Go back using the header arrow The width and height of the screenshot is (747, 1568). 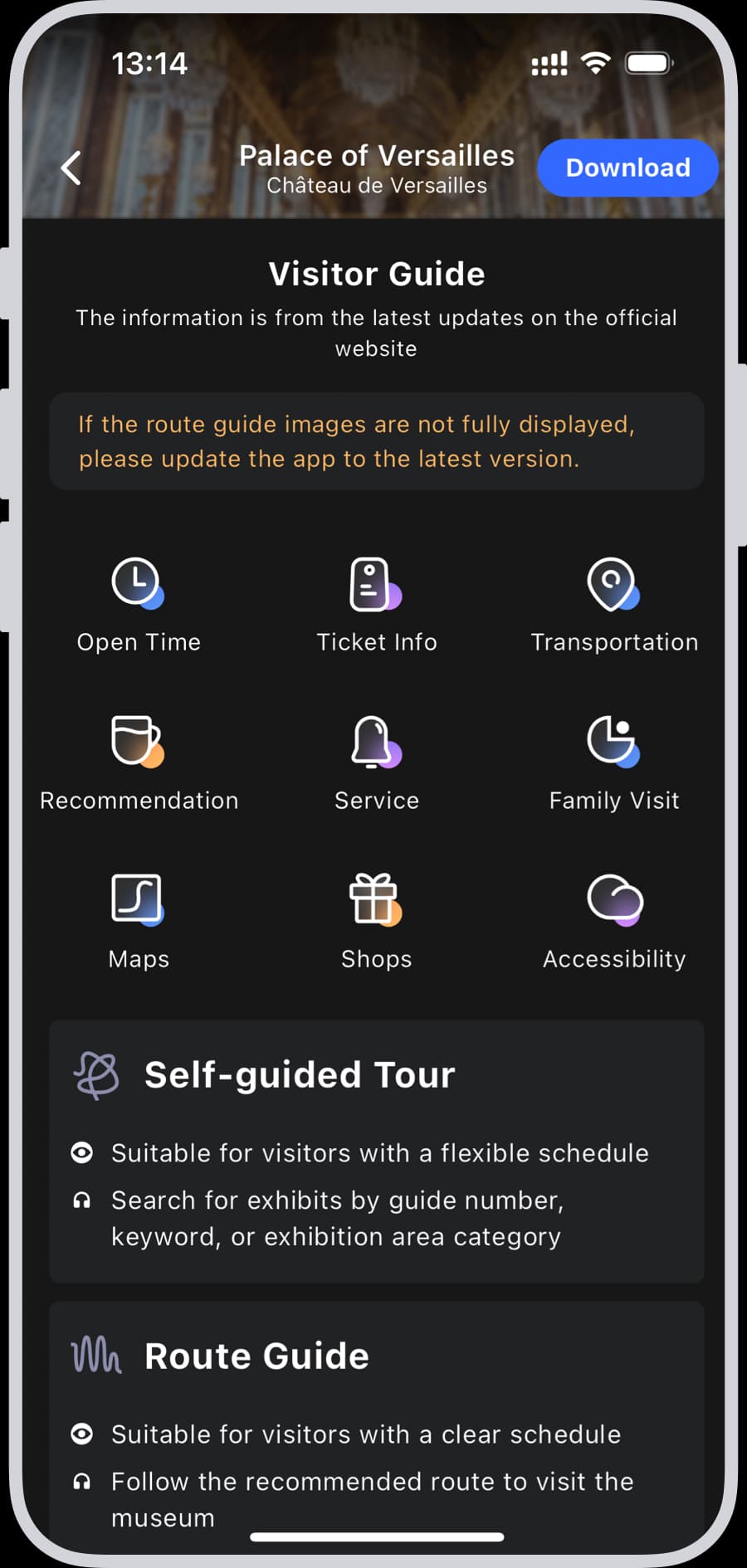coord(72,168)
